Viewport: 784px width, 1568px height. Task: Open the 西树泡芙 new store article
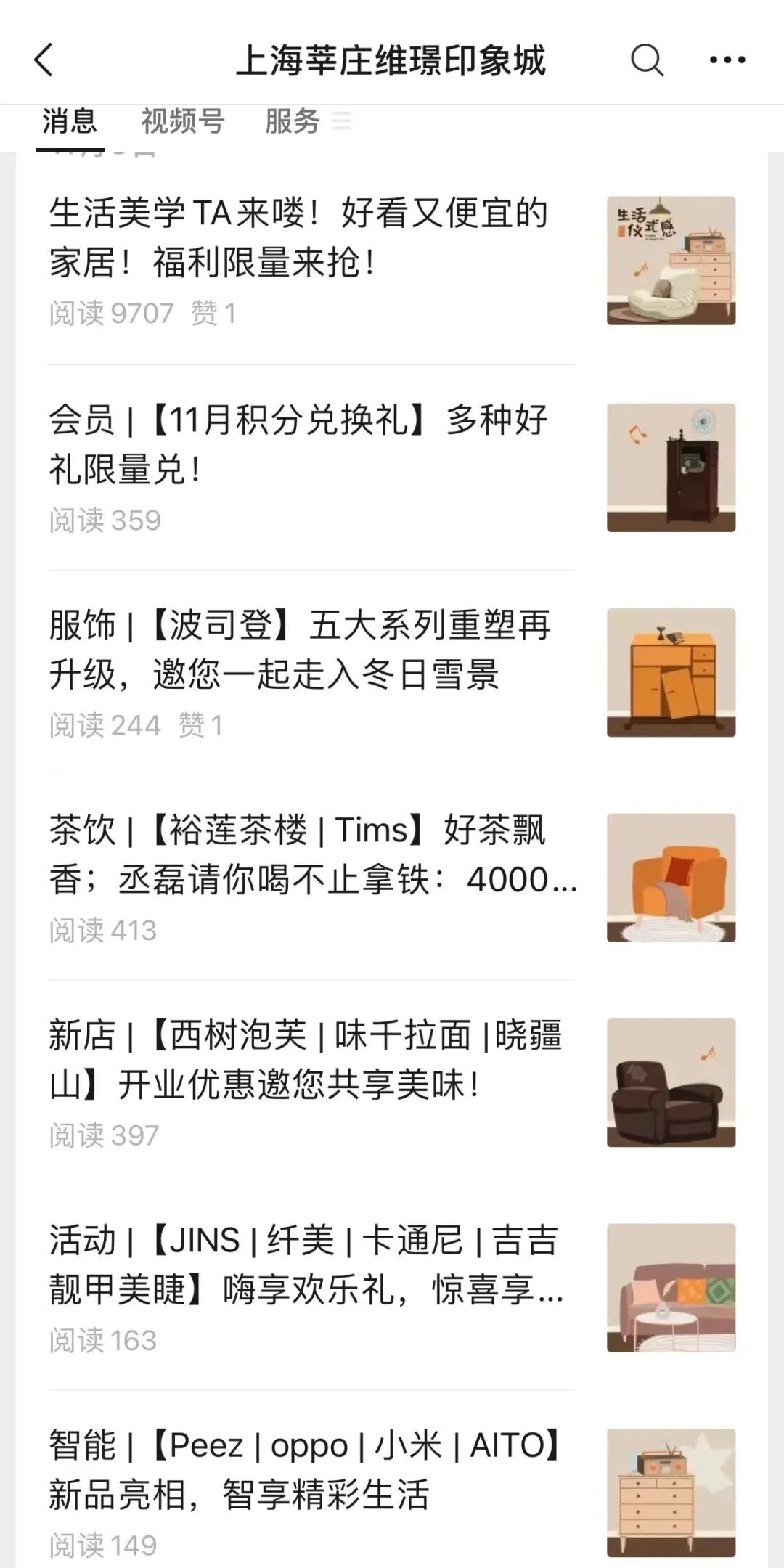click(x=298, y=1060)
